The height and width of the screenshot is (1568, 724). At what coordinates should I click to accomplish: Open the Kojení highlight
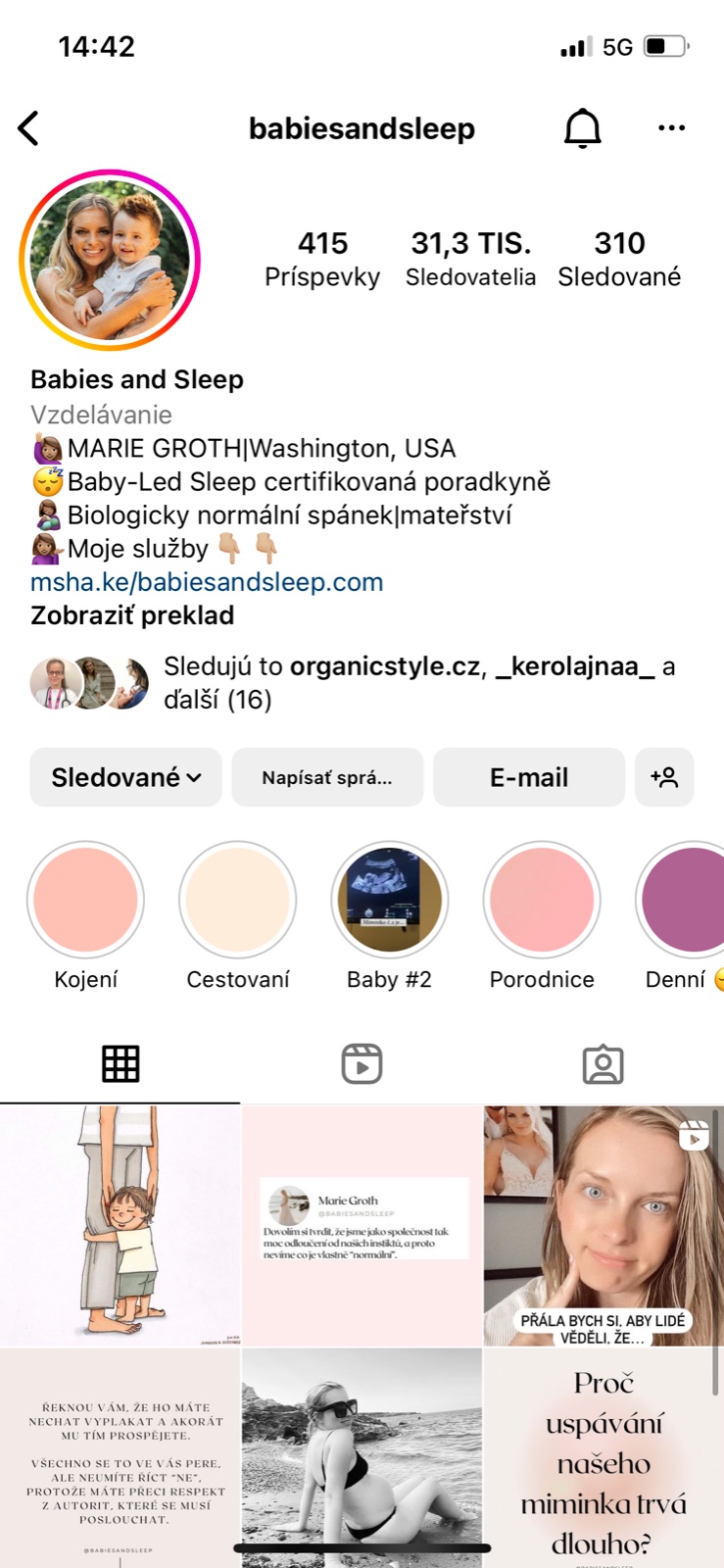pos(86,900)
